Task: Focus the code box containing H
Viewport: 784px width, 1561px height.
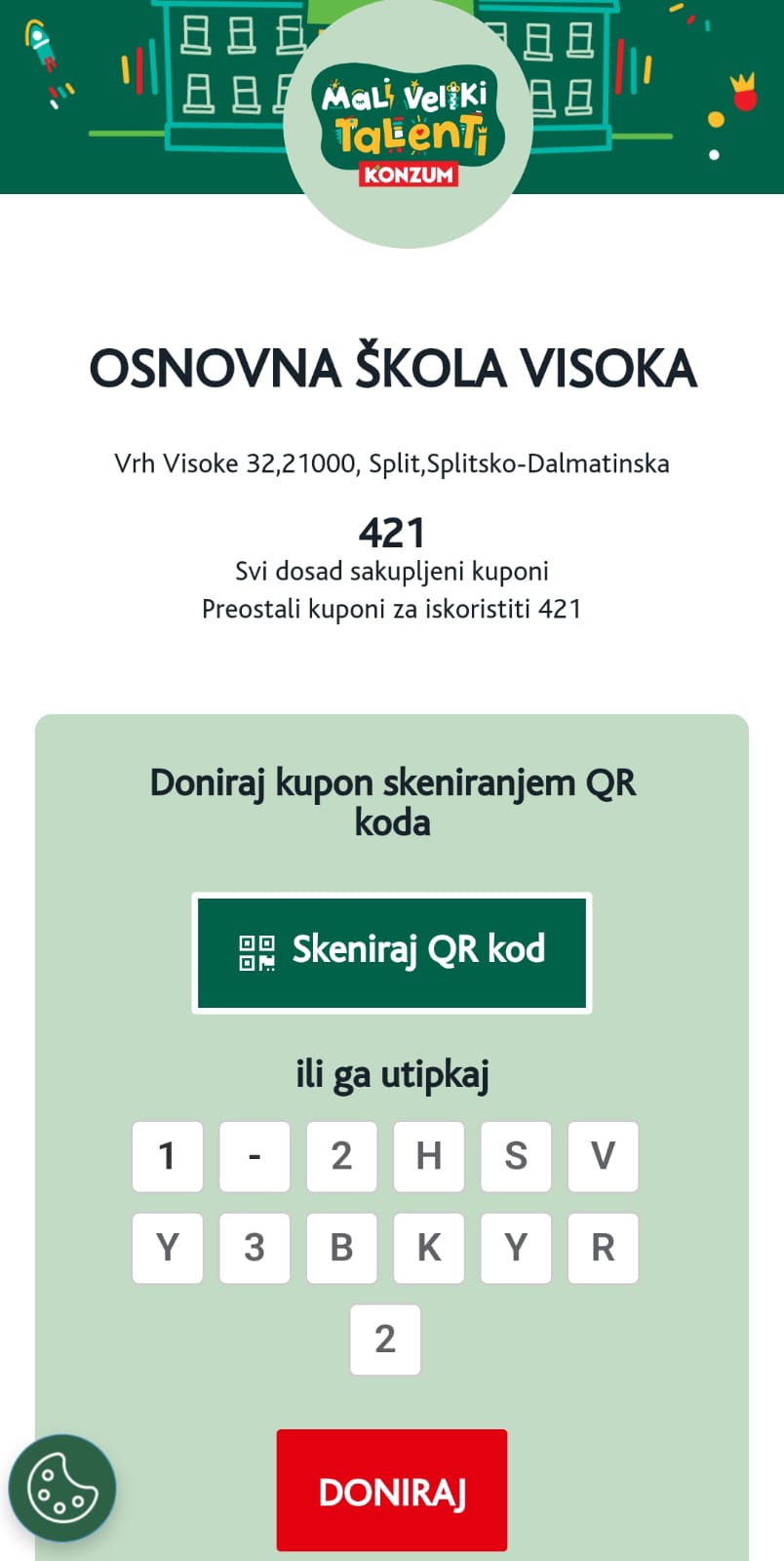Action: coord(429,1156)
